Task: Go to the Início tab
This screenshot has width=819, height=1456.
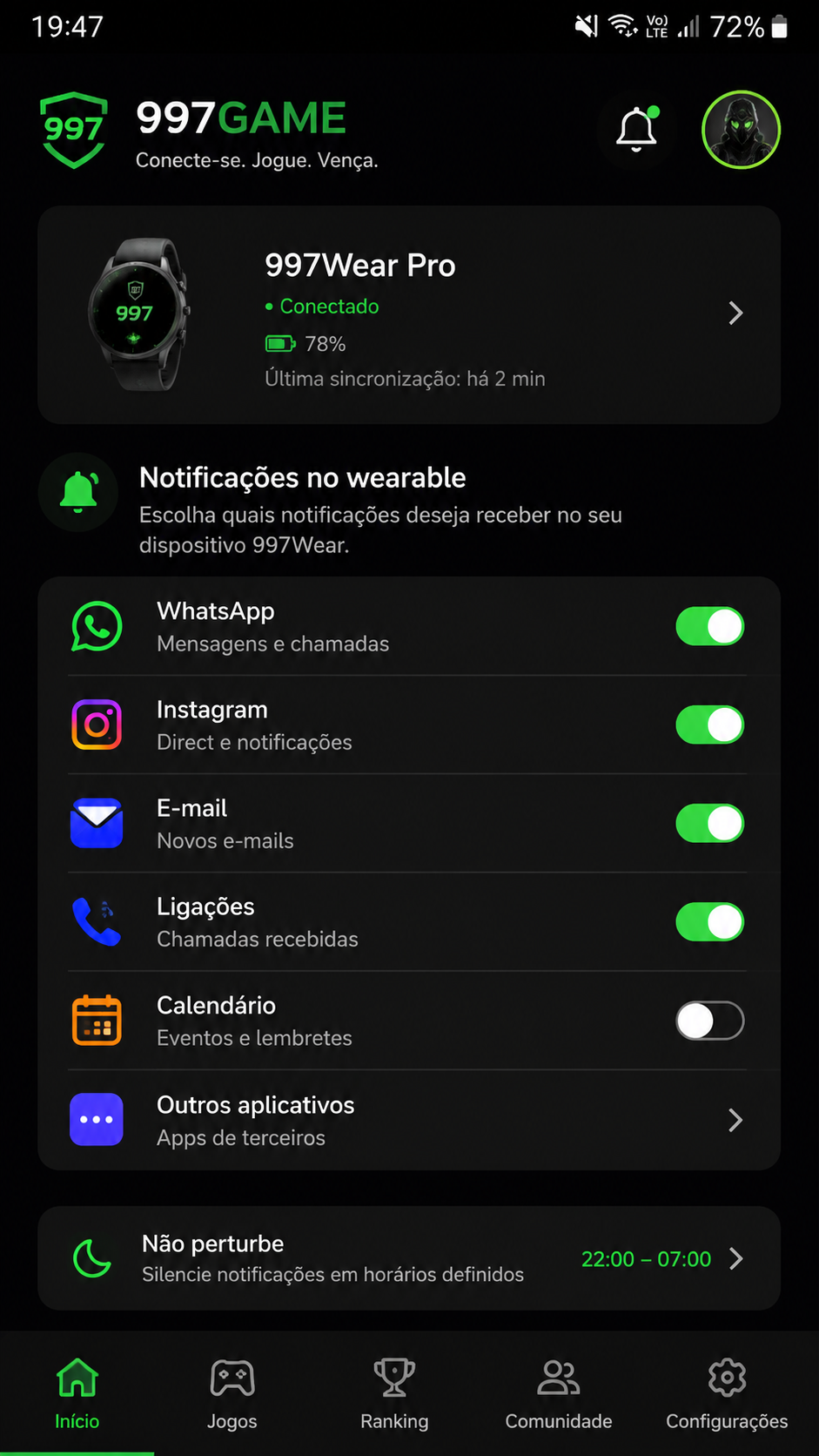Action: [77, 1393]
